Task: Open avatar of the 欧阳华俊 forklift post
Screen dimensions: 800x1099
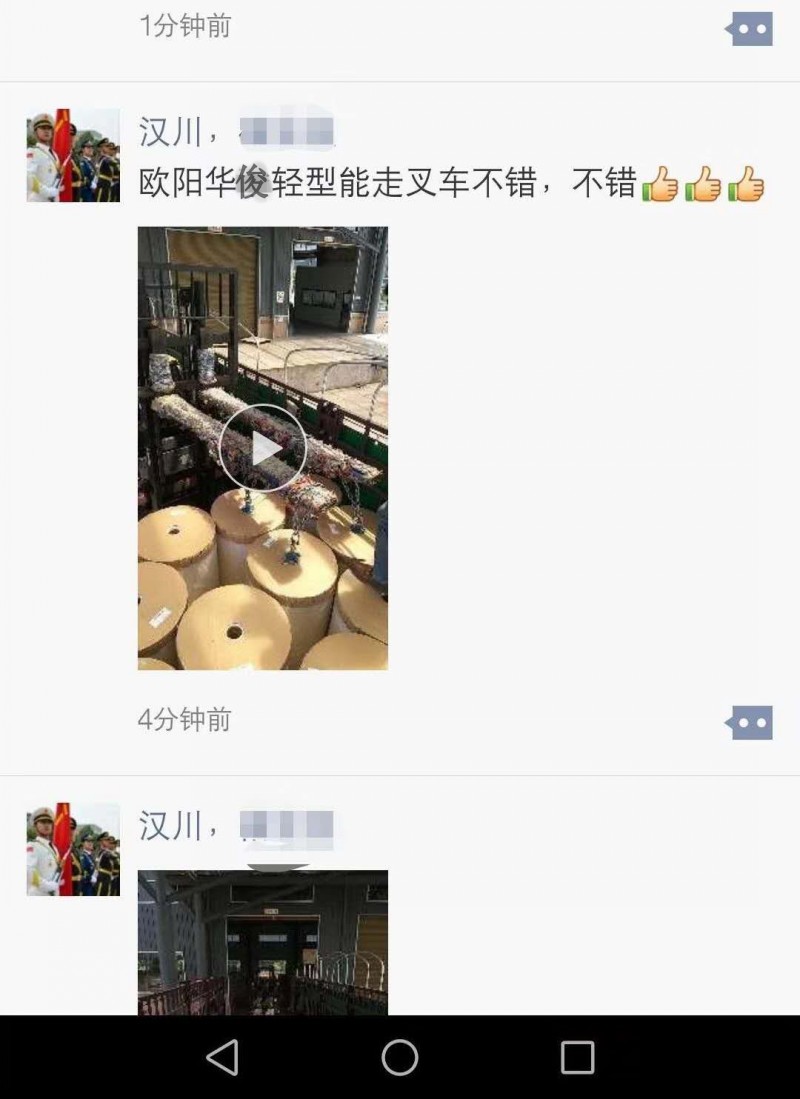Action: pos(73,155)
